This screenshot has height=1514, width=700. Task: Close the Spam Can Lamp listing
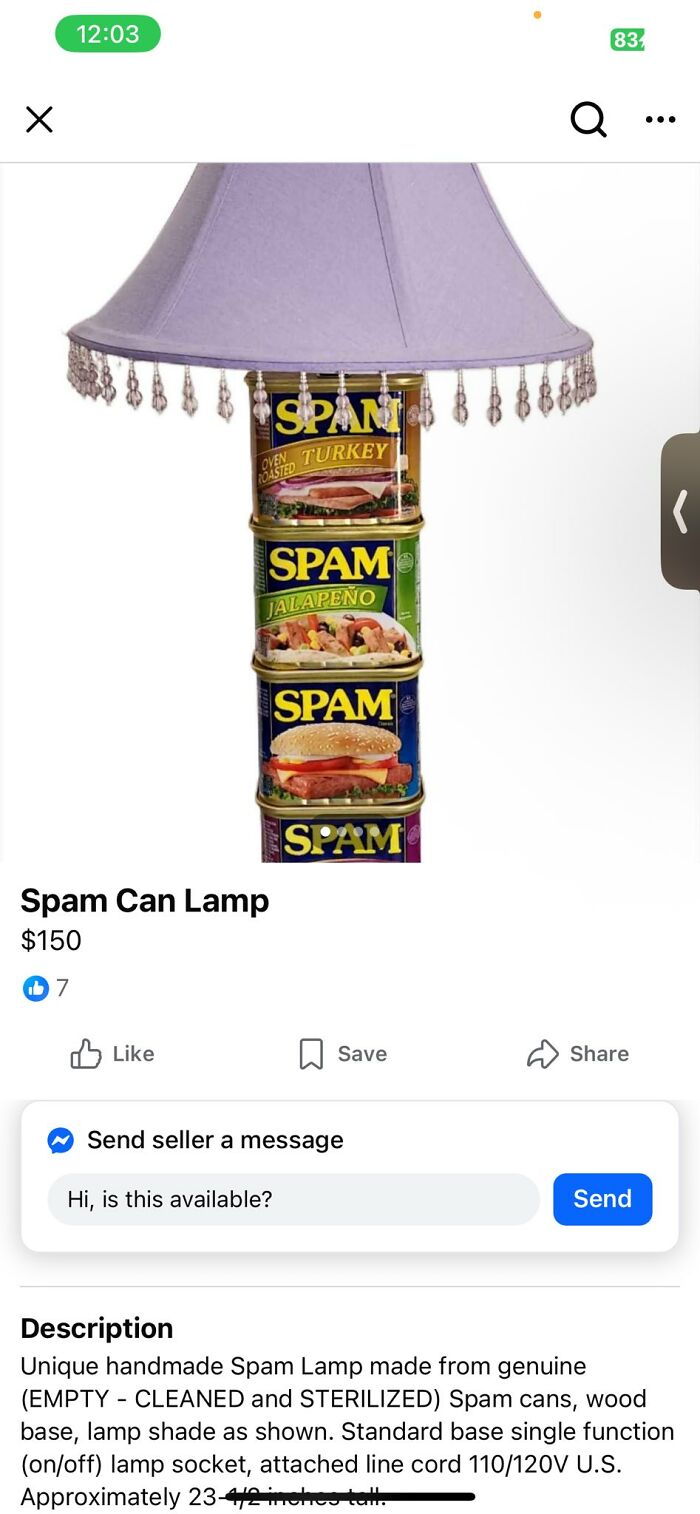(39, 120)
